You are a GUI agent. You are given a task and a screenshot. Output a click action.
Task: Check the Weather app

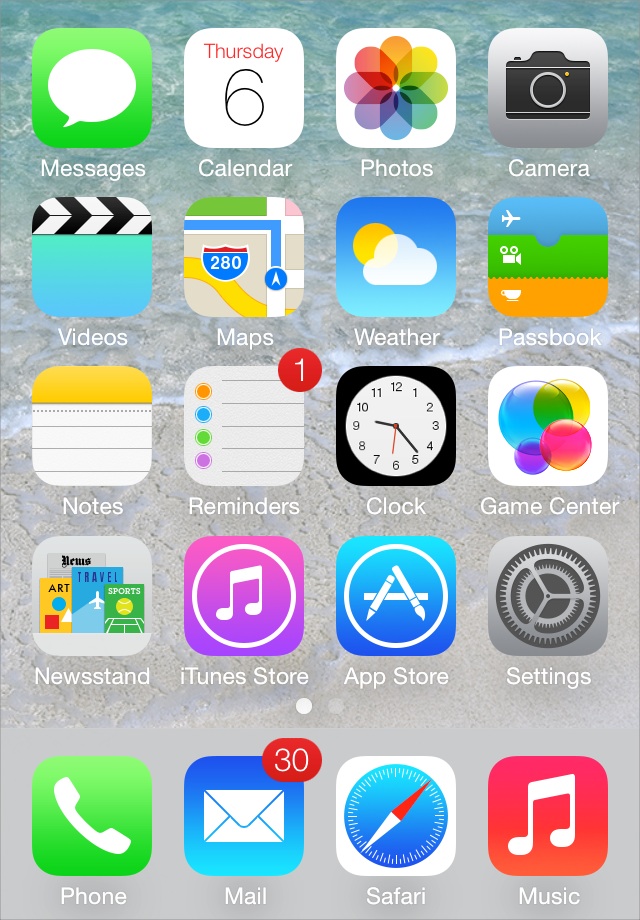pos(396,257)
